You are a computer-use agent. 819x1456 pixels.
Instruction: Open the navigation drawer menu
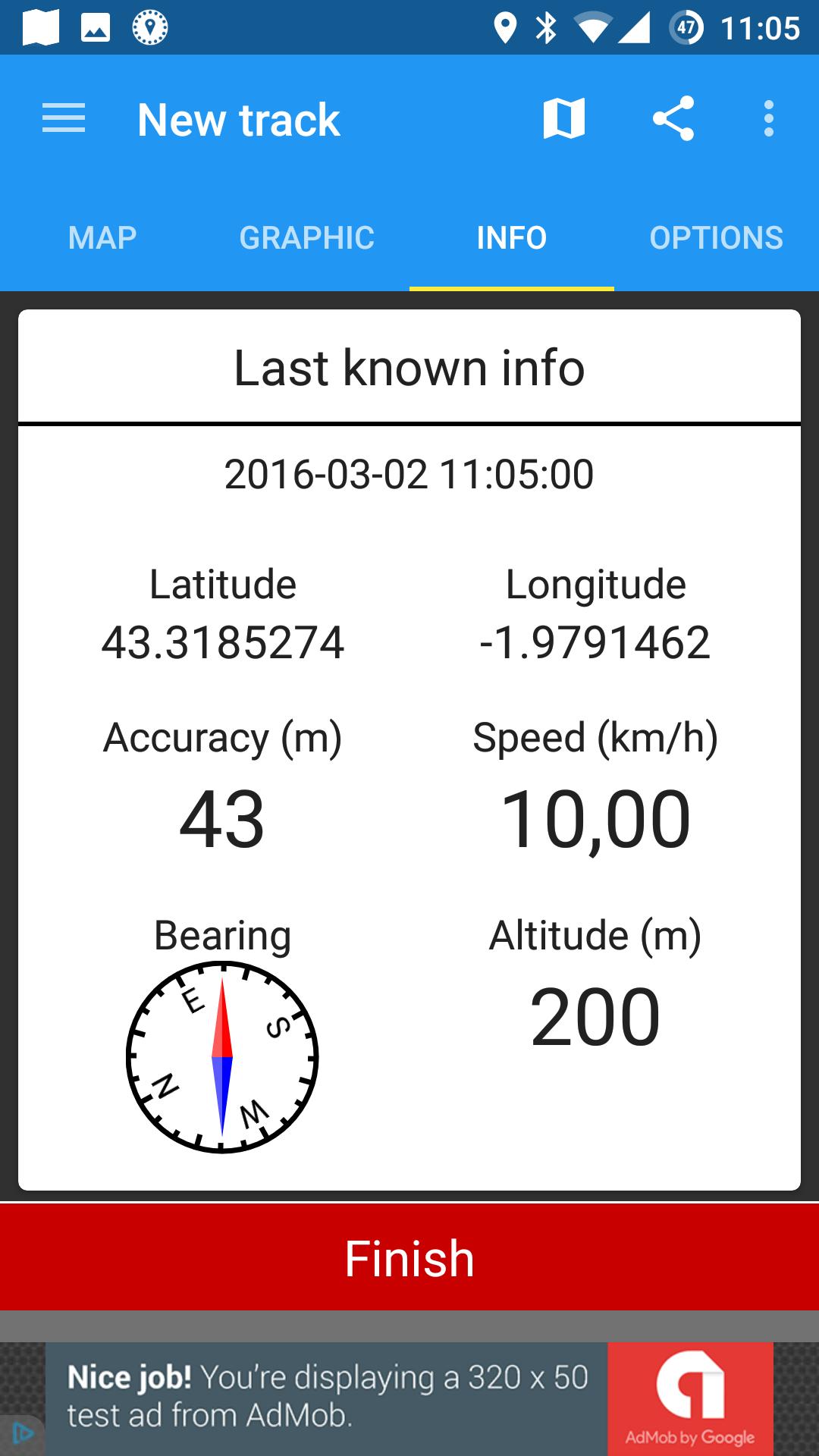coord(64,119)
